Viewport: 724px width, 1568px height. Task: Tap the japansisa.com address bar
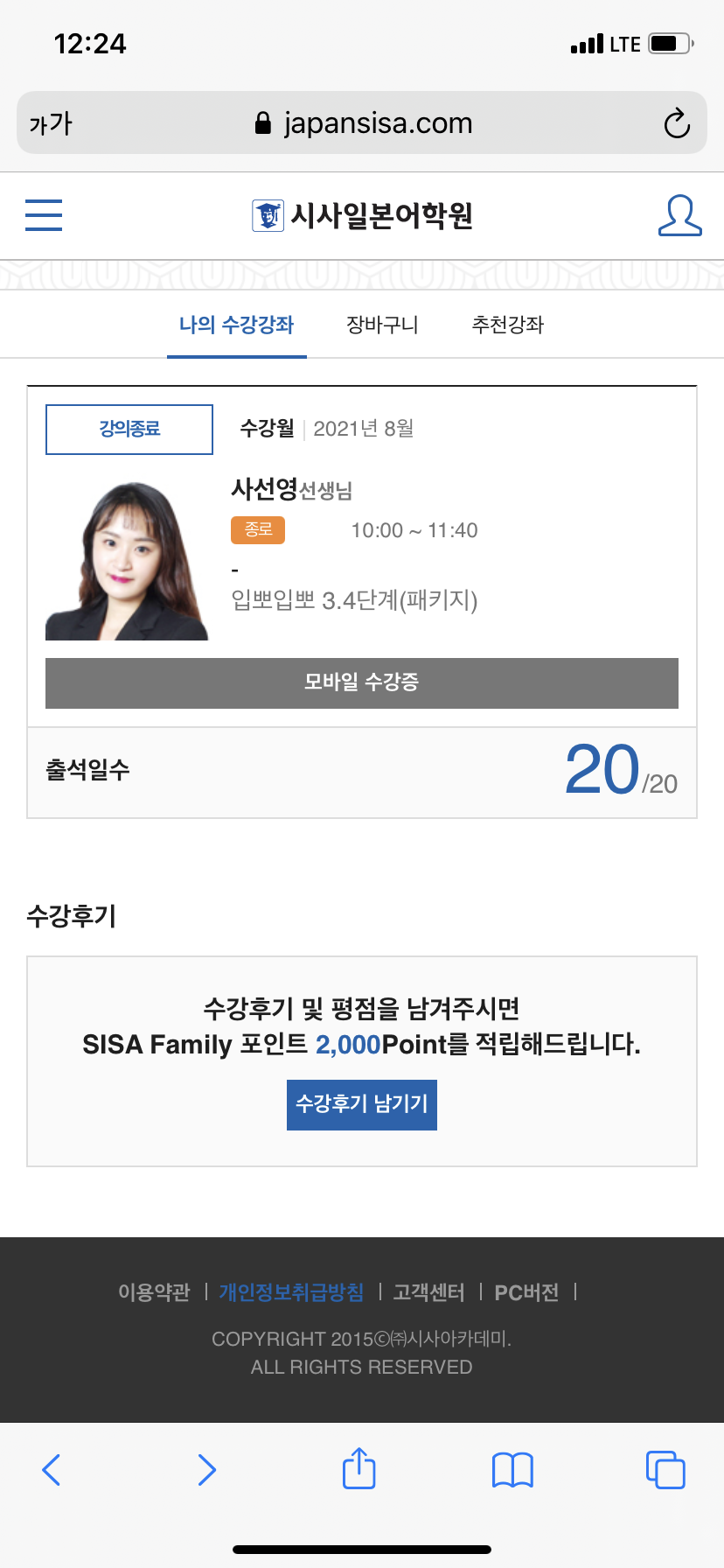tap(379, 123)
